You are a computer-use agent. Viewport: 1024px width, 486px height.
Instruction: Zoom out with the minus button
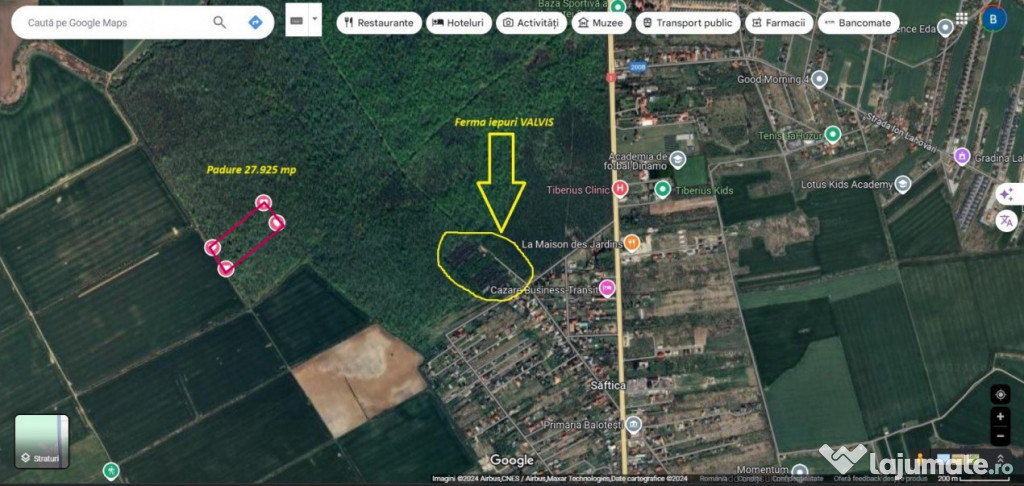pyautogui.click(x=1000, y=436)
